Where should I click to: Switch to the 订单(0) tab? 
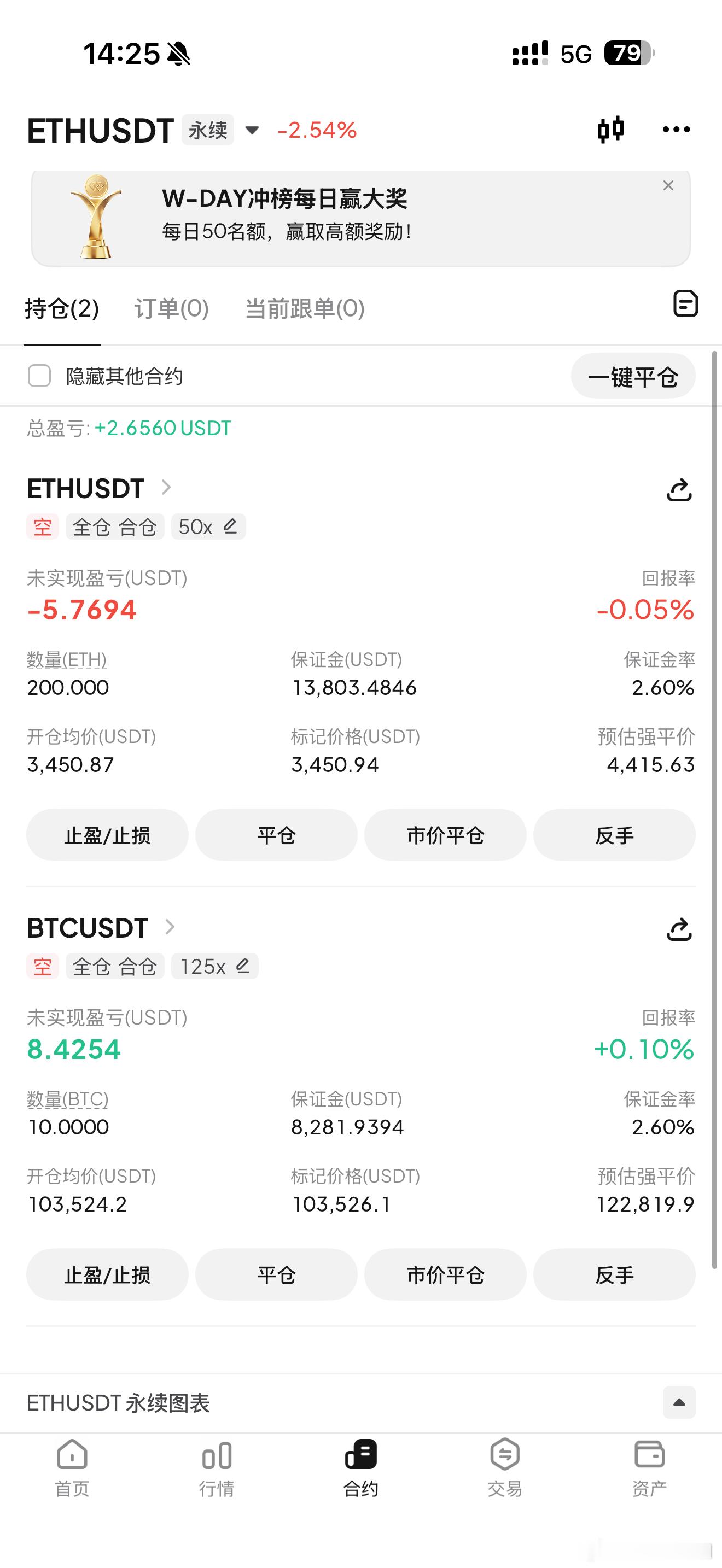click(x=172, y=308)
